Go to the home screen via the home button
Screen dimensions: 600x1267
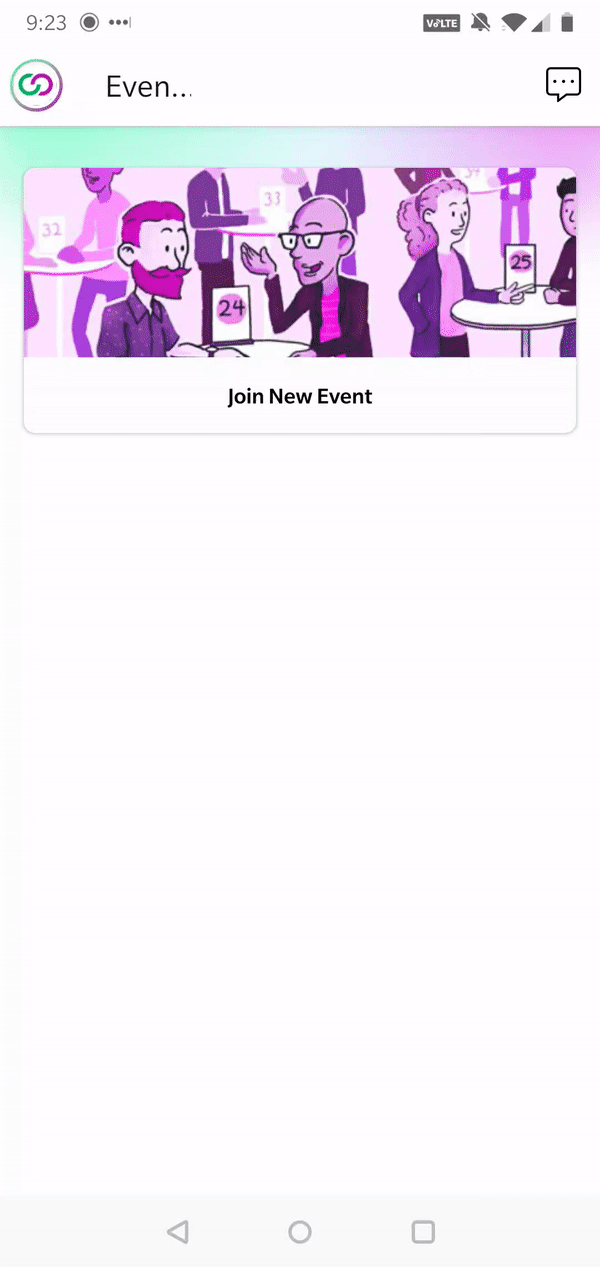click(x=300, y=1232)
